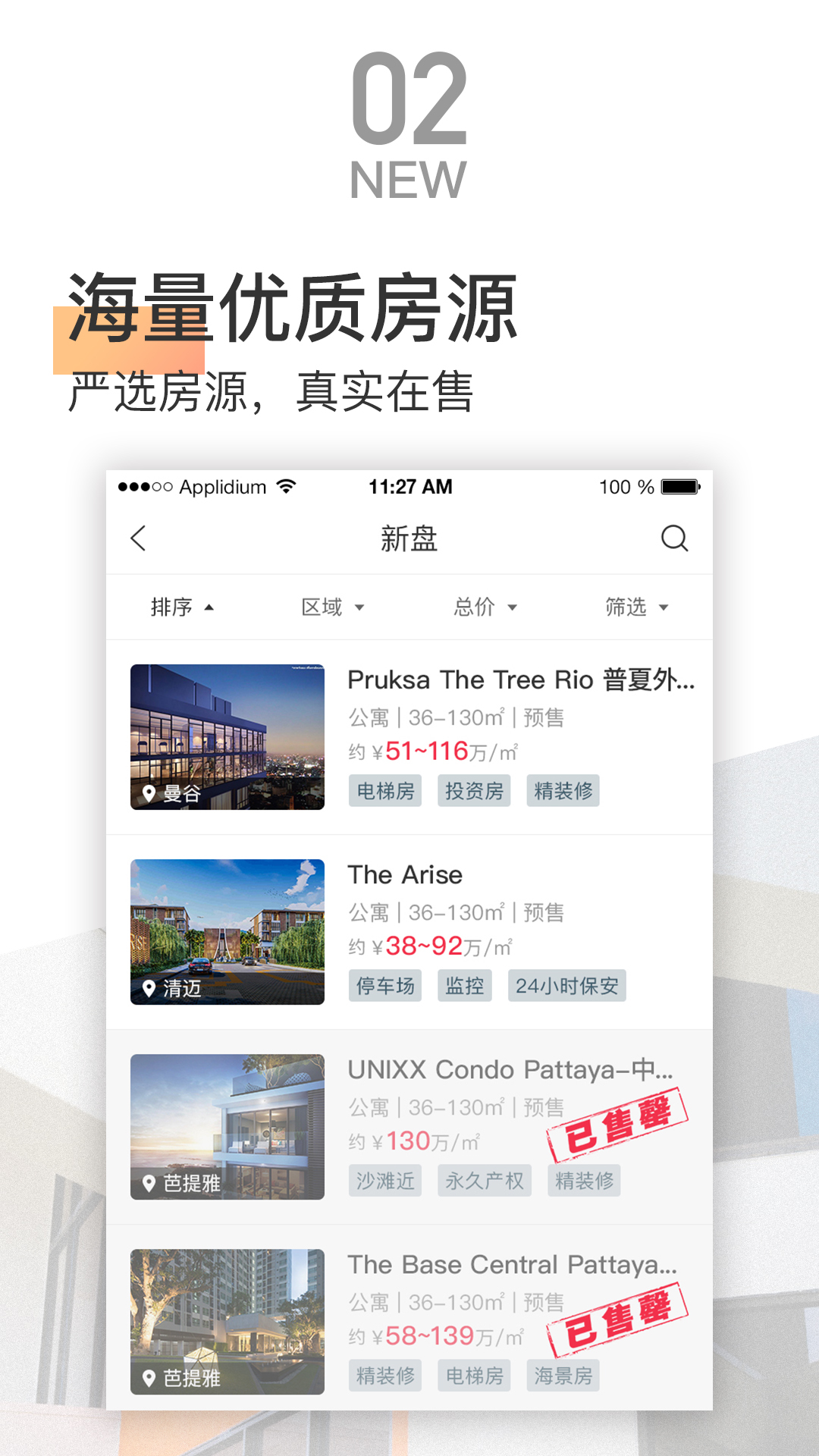Tap the back arrow to leave 新盘
The width and height of the screenshot is (819, 1456).
tap(138, 539)
